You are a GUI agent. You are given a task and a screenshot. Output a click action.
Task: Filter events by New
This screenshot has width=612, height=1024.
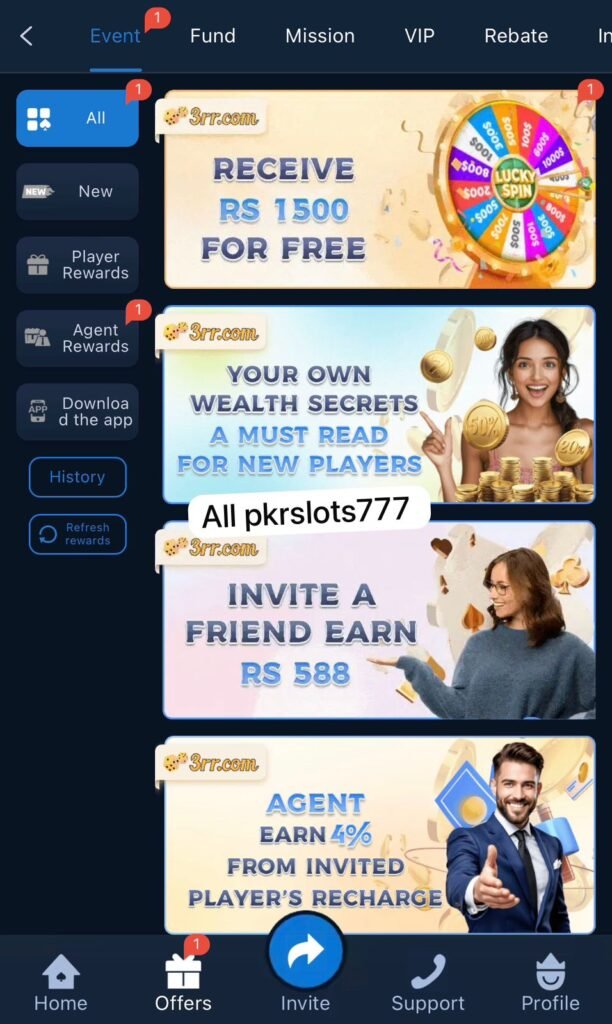coord(78,191)
